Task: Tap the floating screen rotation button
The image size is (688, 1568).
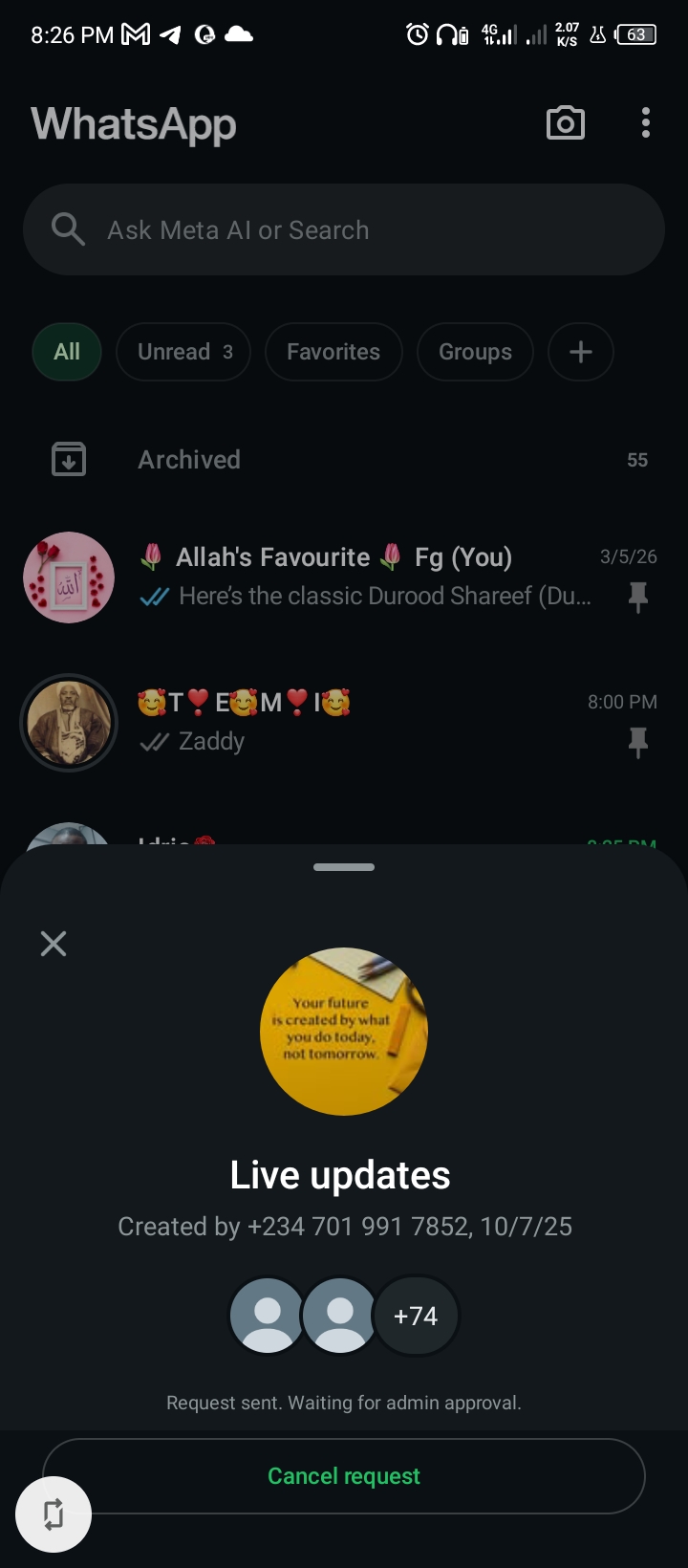Action: (54, 1514)
